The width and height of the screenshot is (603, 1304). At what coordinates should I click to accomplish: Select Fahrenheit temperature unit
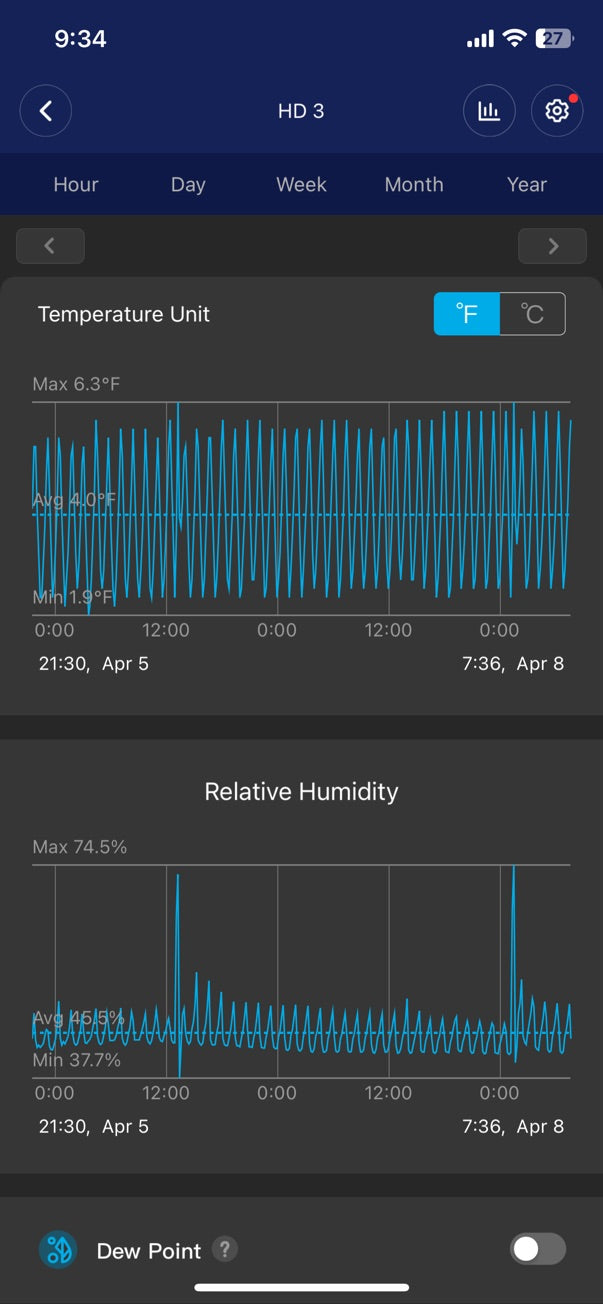click(467, 314)
